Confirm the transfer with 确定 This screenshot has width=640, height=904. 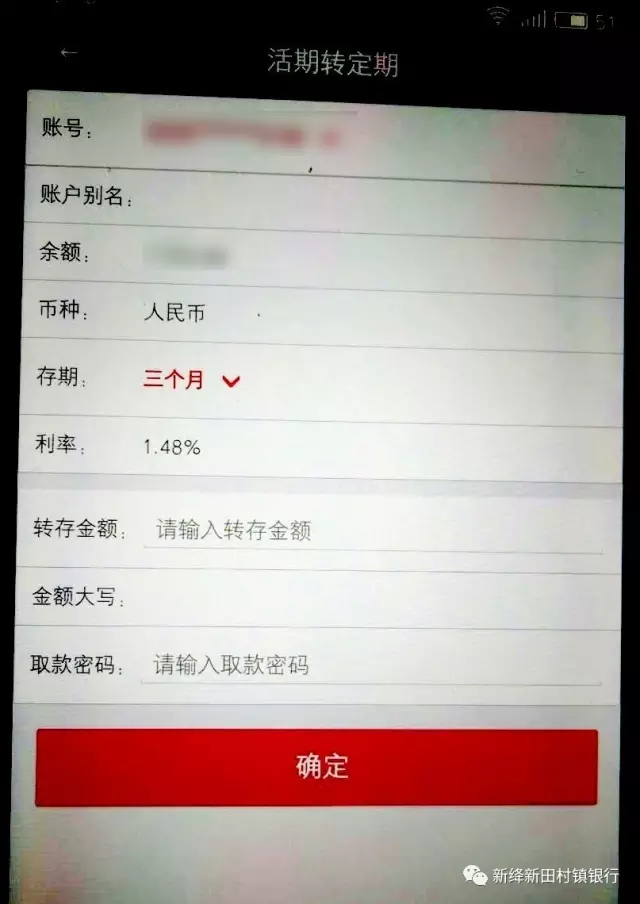[317, 767]
